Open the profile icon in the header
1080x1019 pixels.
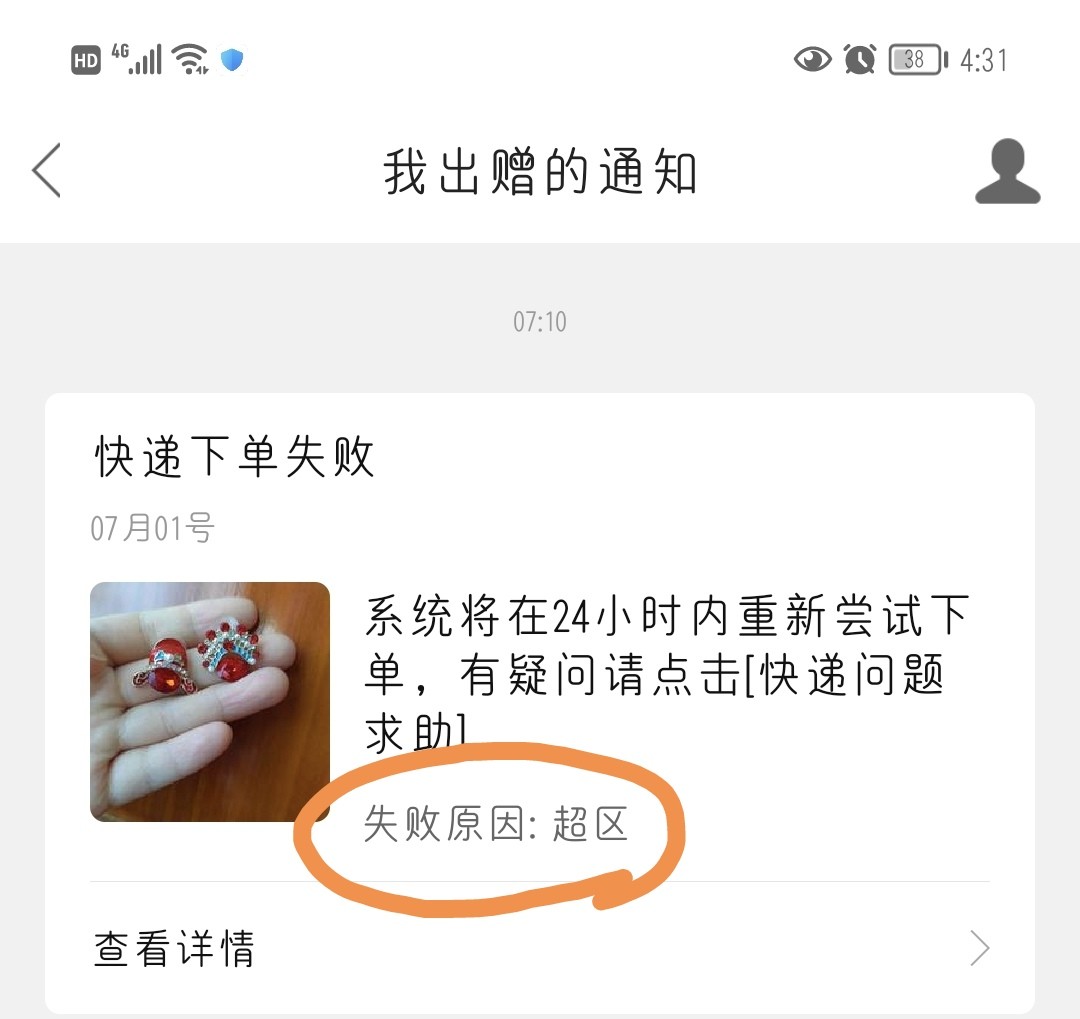[x=1007, y=172]
